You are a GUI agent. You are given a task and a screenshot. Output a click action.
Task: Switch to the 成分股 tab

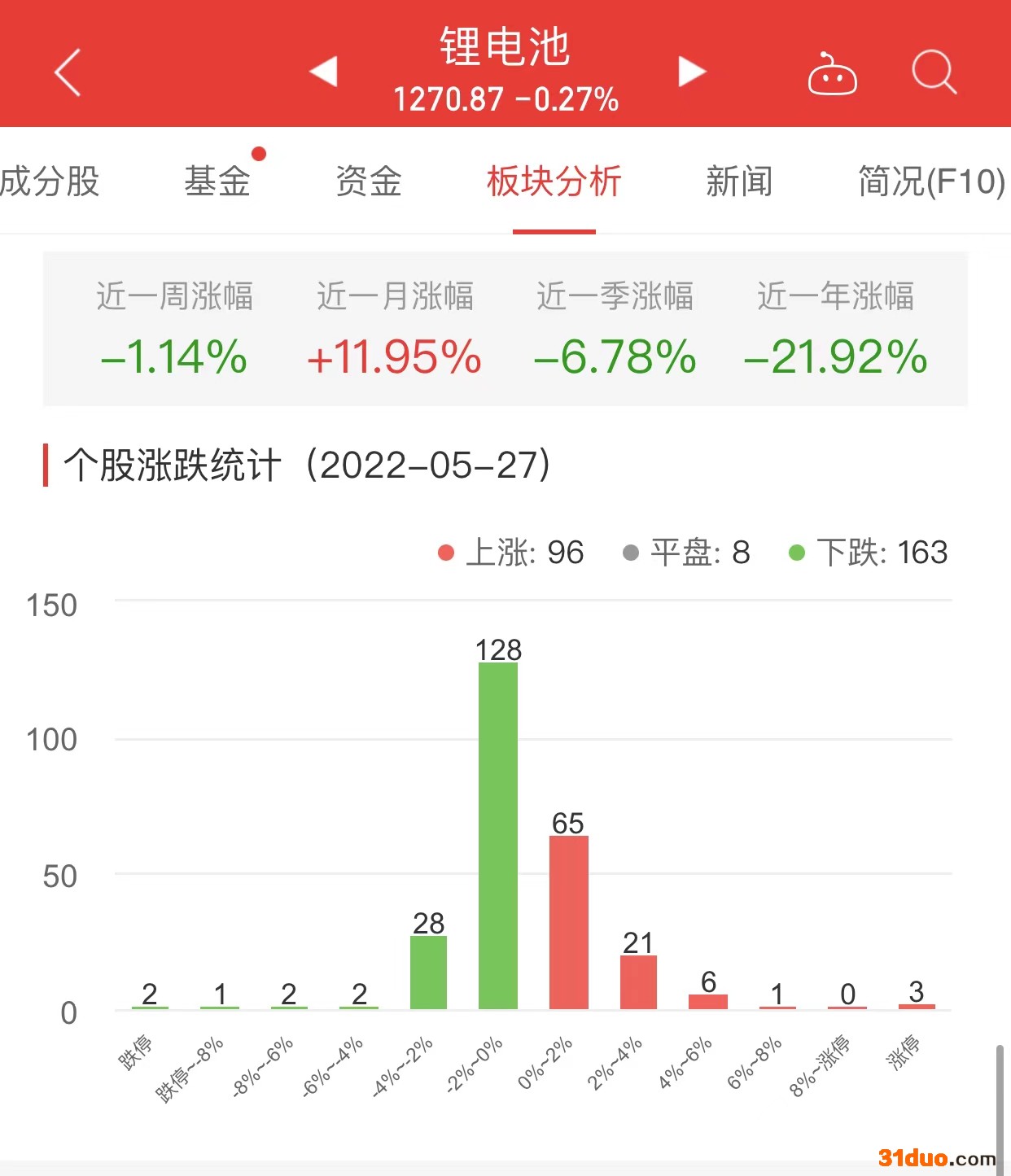tap(49, 181)
